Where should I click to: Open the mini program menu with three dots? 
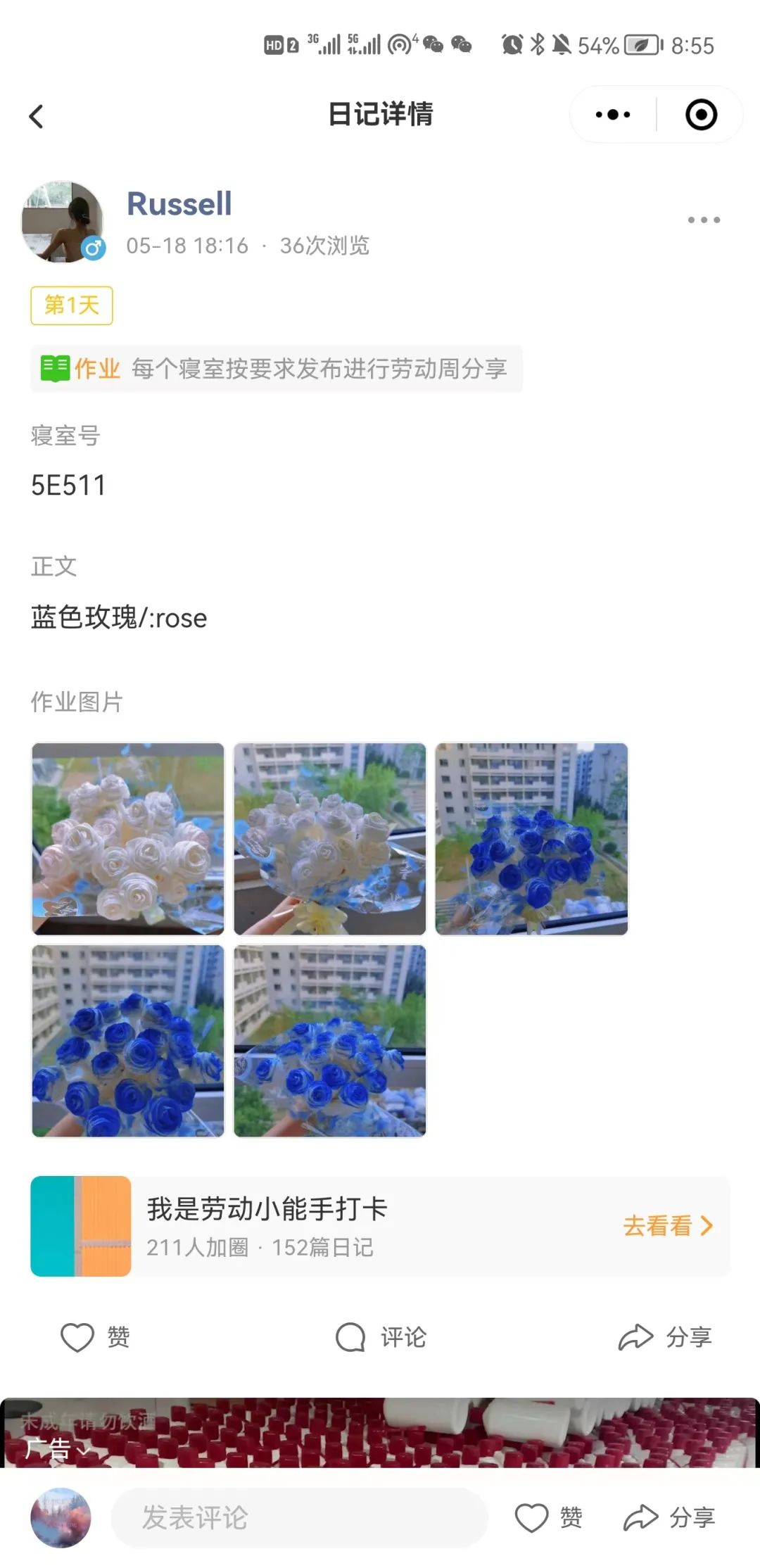pos(612,115)
